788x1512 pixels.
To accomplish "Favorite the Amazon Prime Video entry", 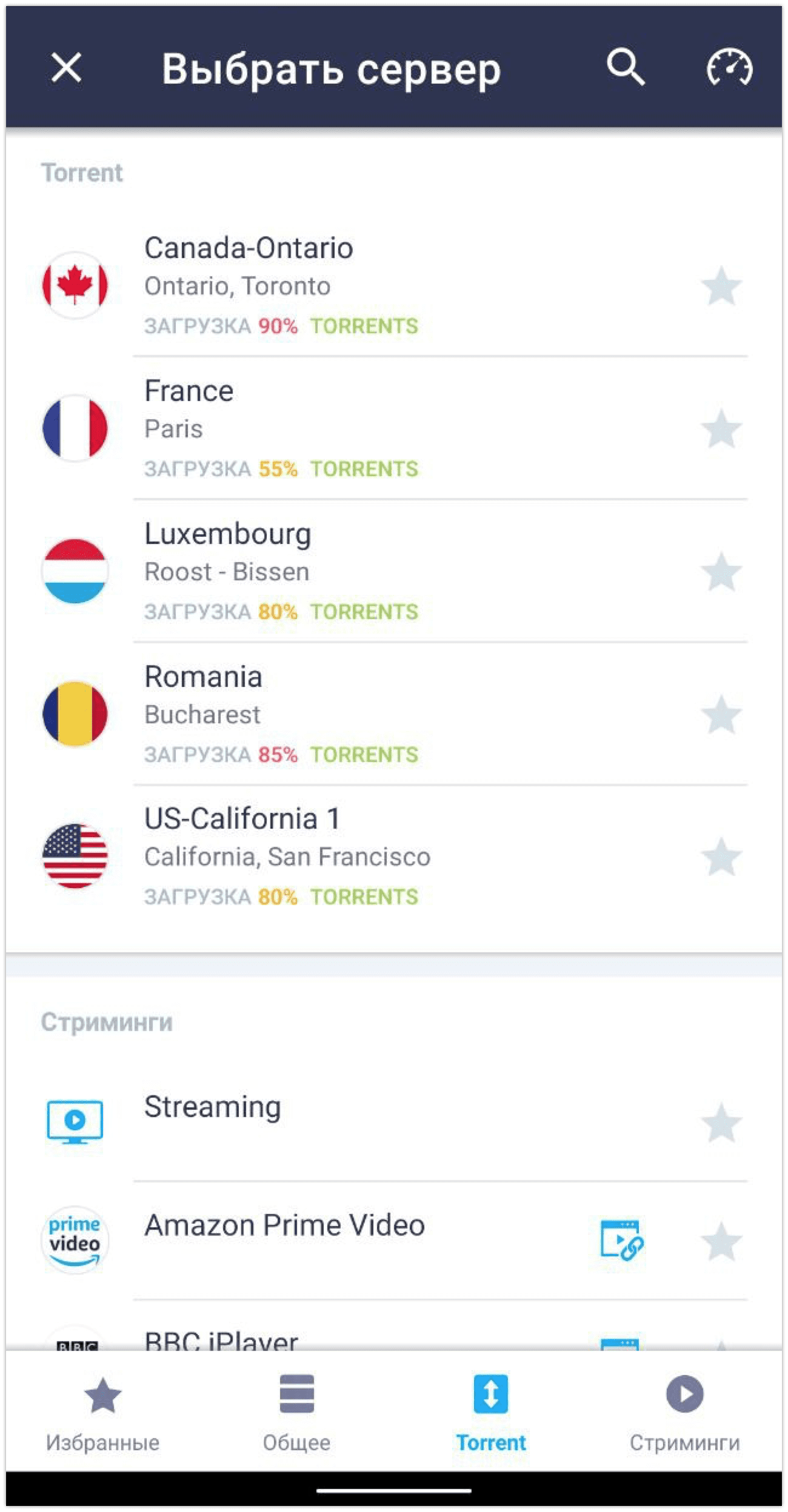I will (721, 1244).
